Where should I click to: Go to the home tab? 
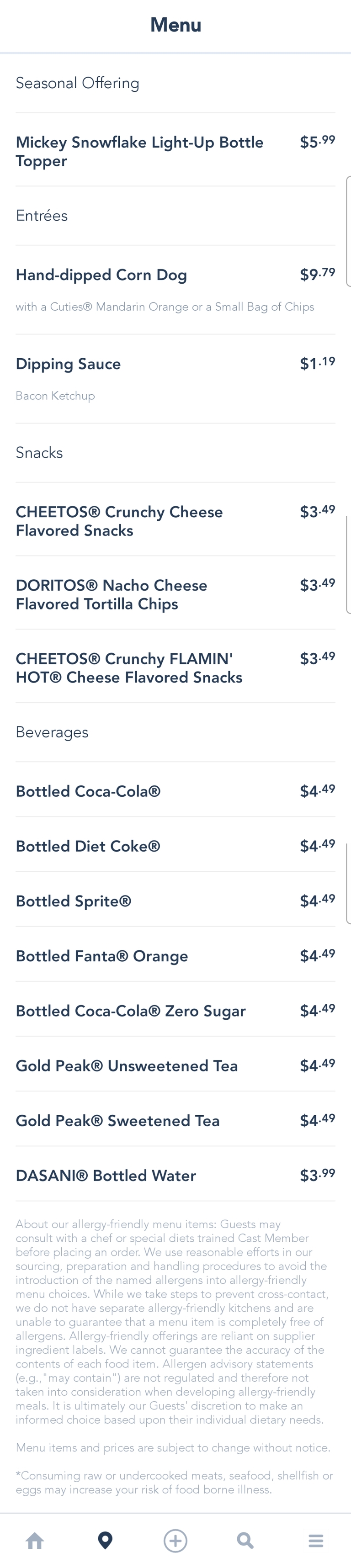click(x=35, y=1540)
